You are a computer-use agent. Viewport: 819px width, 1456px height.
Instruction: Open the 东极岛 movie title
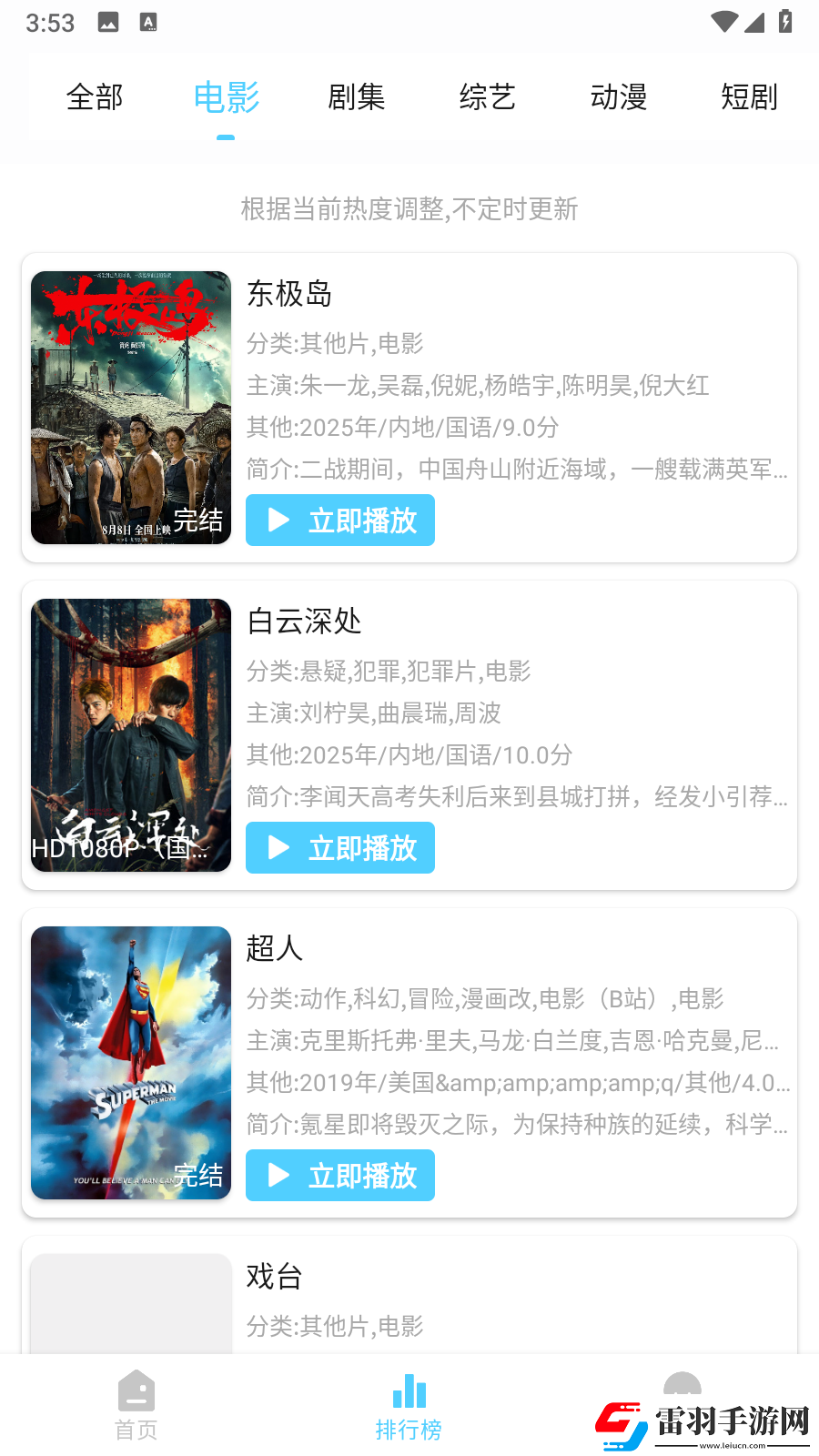(290, 295)
